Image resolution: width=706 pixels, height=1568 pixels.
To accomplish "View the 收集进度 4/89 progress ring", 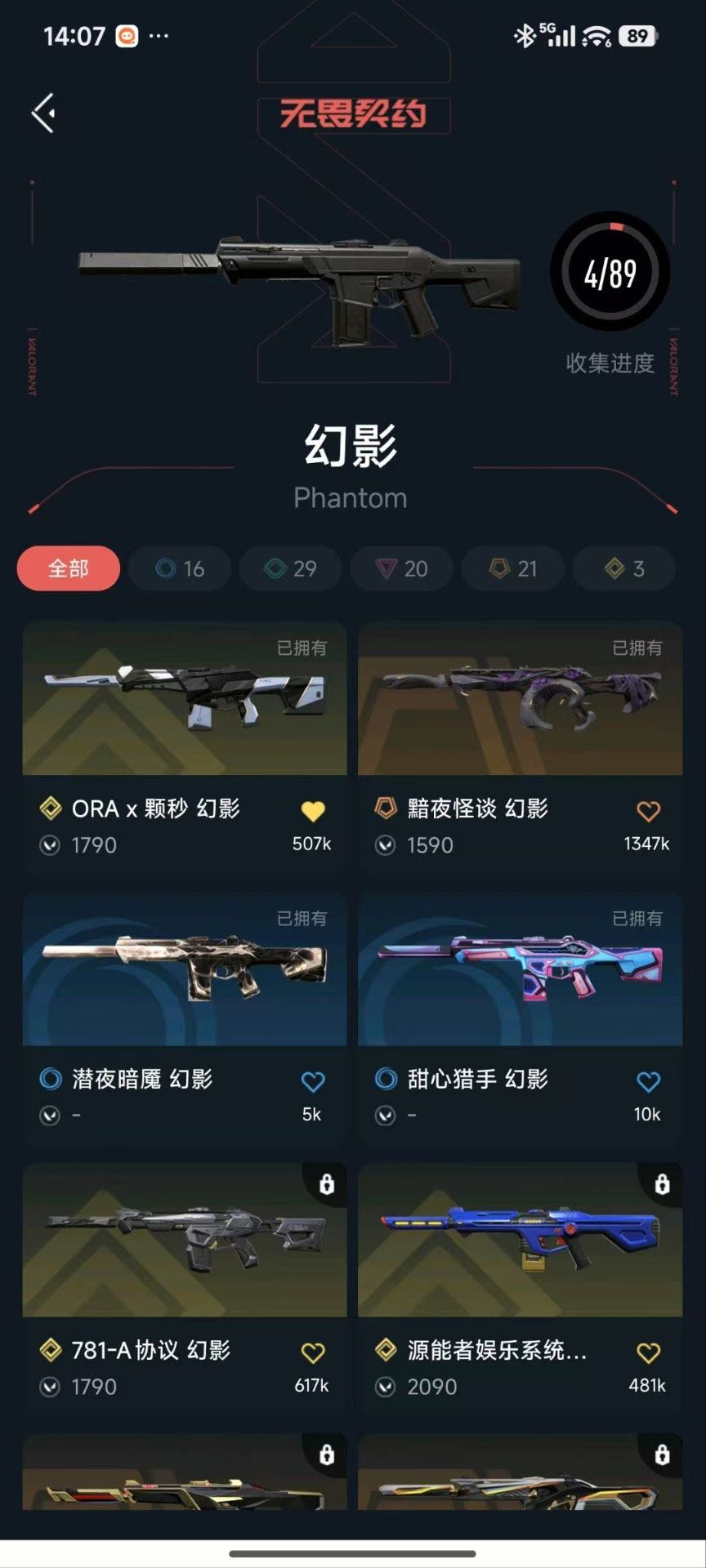I will 610,272.
